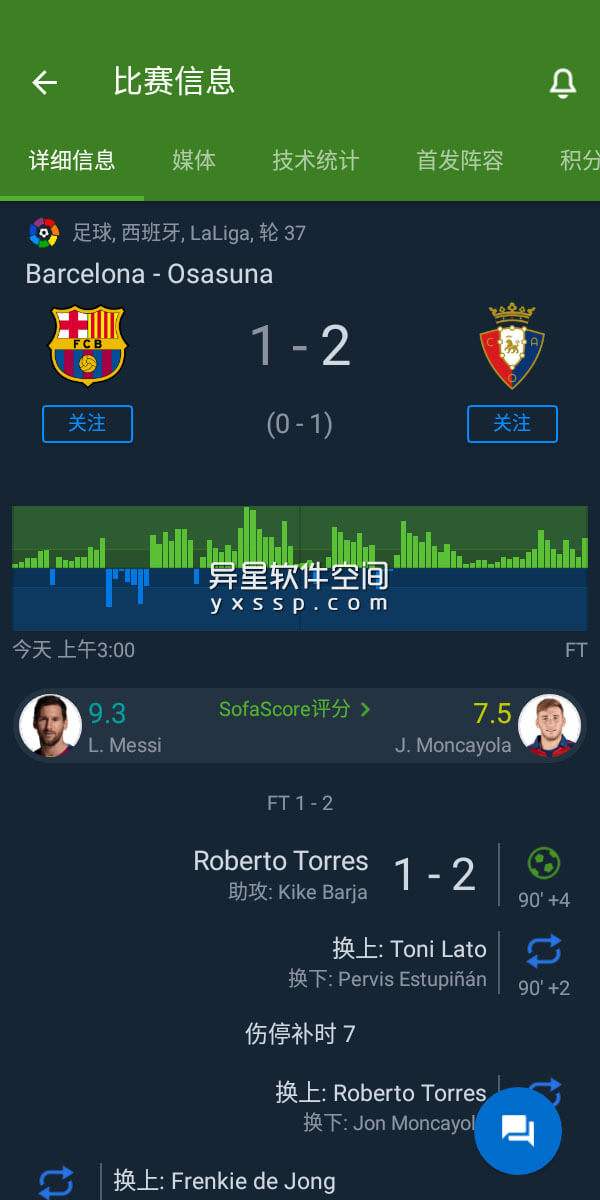The height and width of the screenshot is (1200, 600).
Task: Open the Osasuna team crest
Action: [512, 346]
